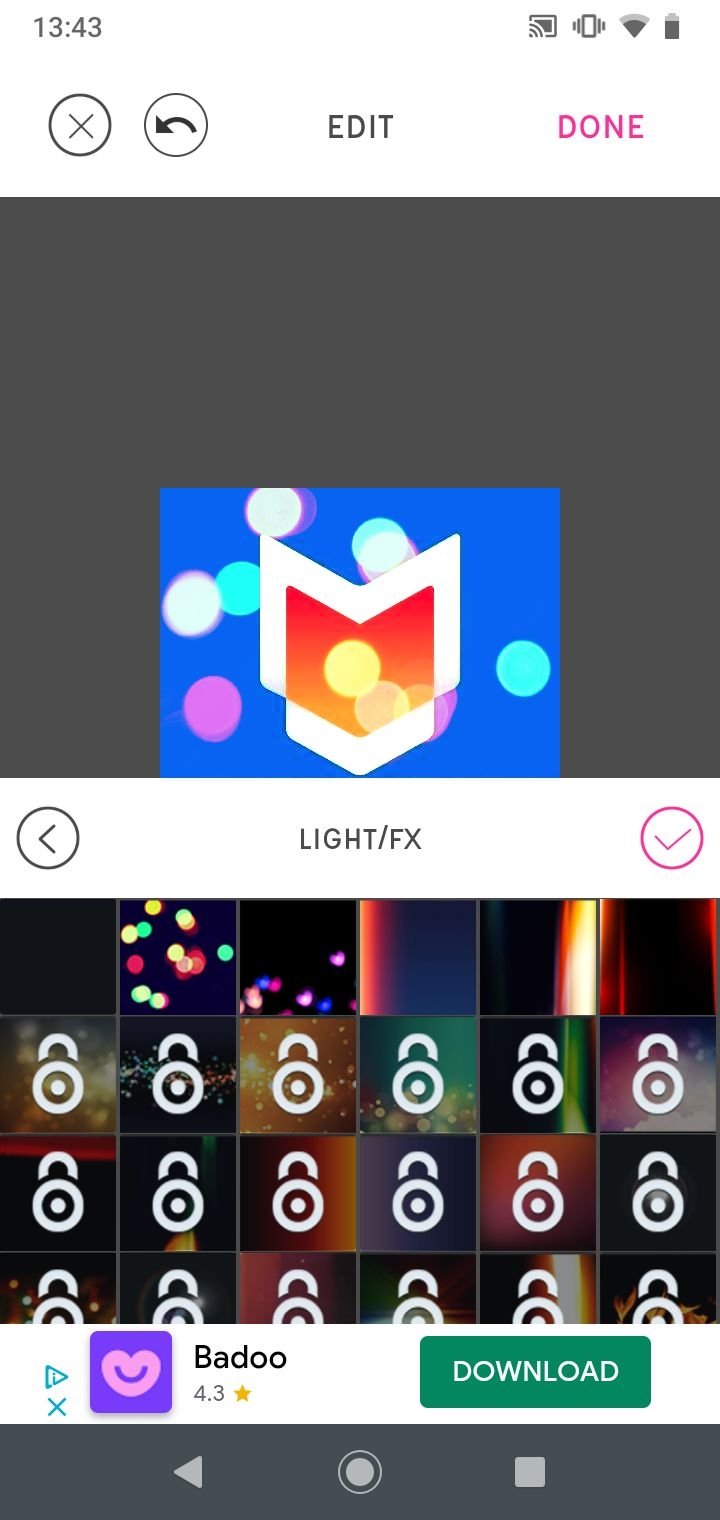Dismiss the Badoo ad banner
The width and height of the screenshot is (720, 1520).
[57, 1407]
